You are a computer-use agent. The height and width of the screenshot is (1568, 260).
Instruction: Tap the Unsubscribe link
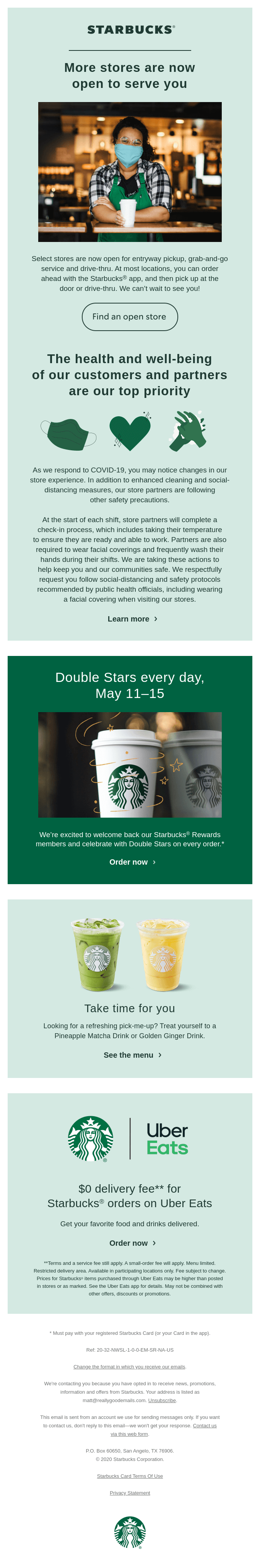[162, 1401]
